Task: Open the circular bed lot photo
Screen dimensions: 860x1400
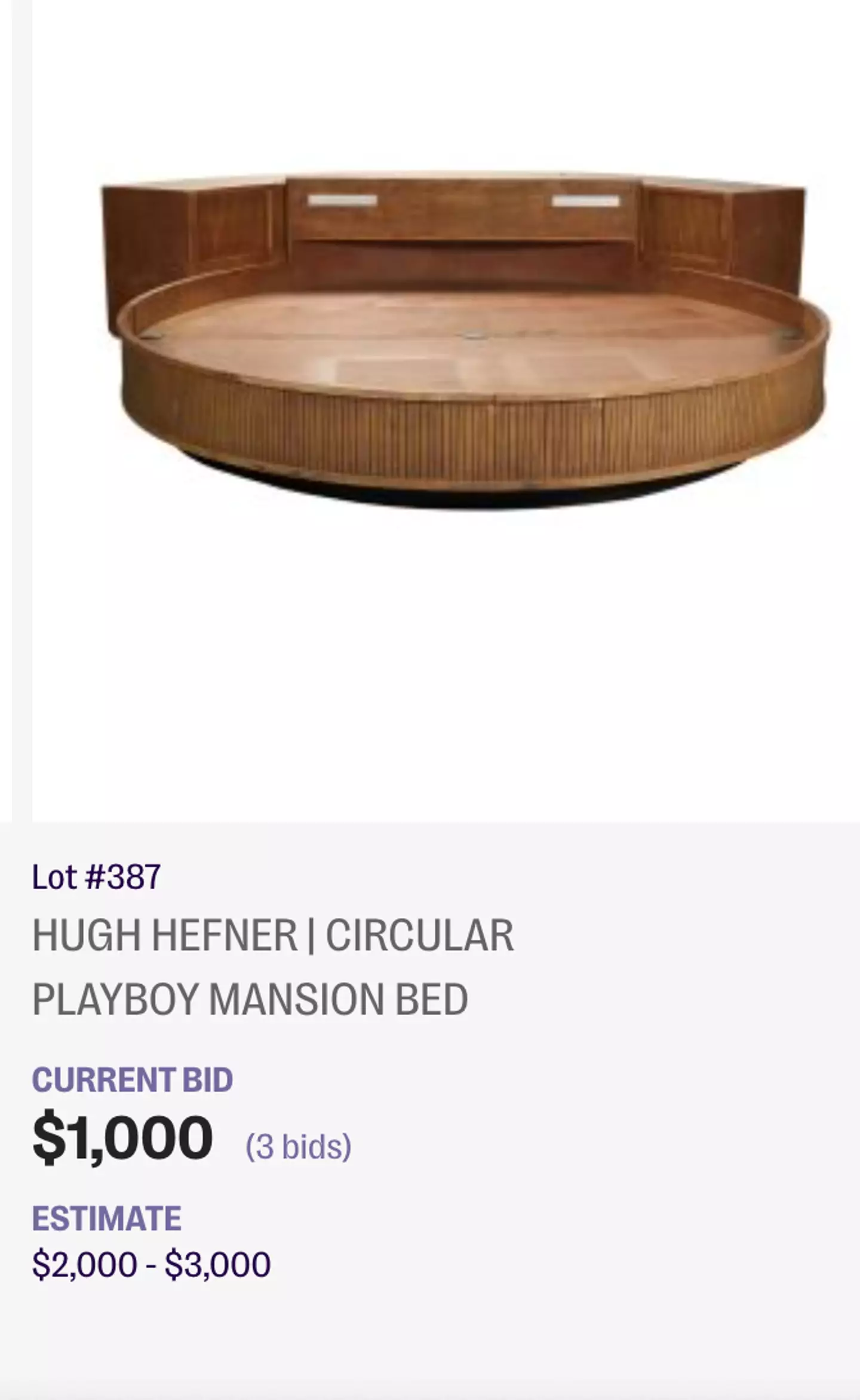Action: point(466,341)
